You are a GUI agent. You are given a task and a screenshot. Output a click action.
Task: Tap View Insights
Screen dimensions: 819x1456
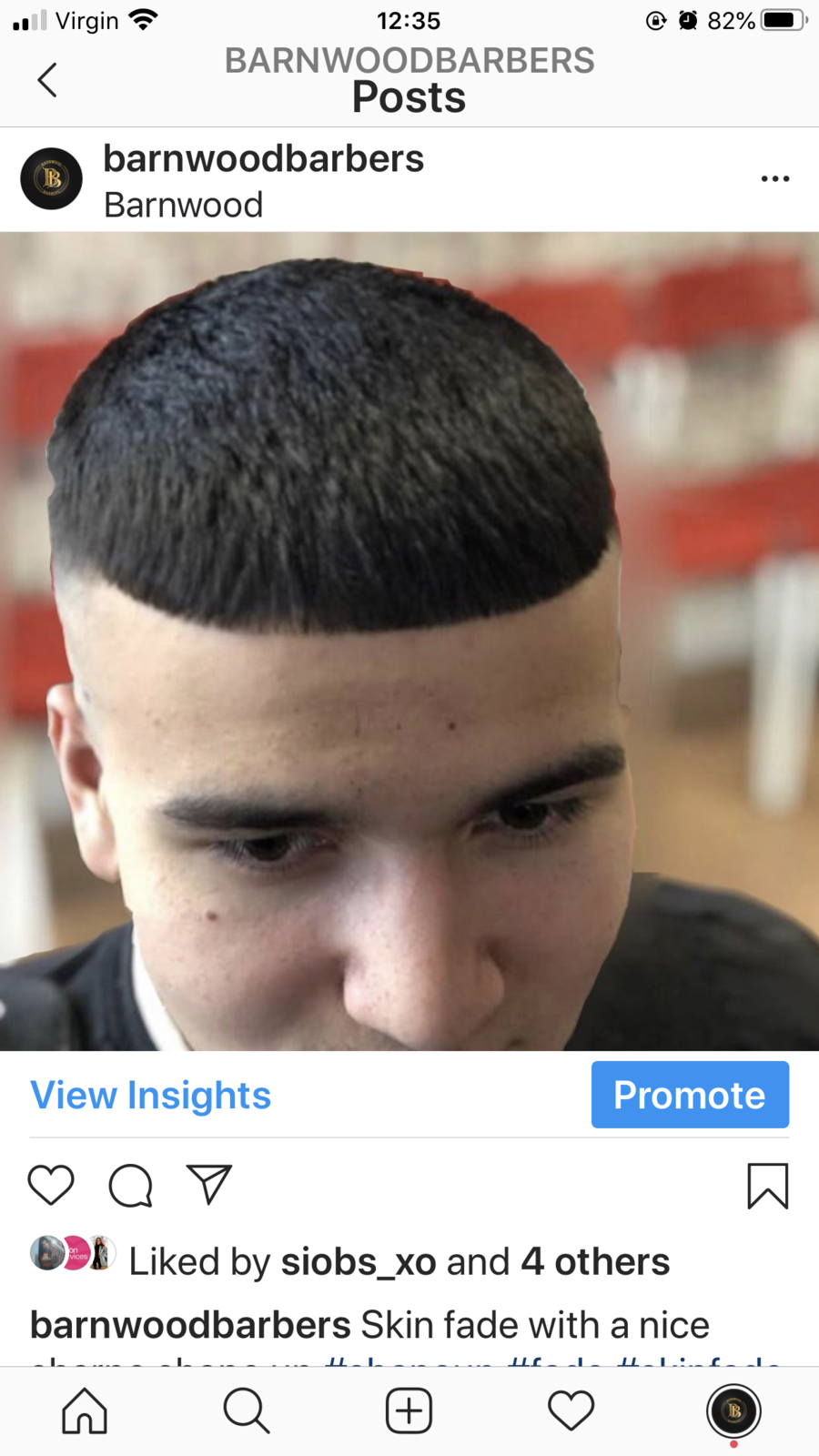coord(151,1095)
